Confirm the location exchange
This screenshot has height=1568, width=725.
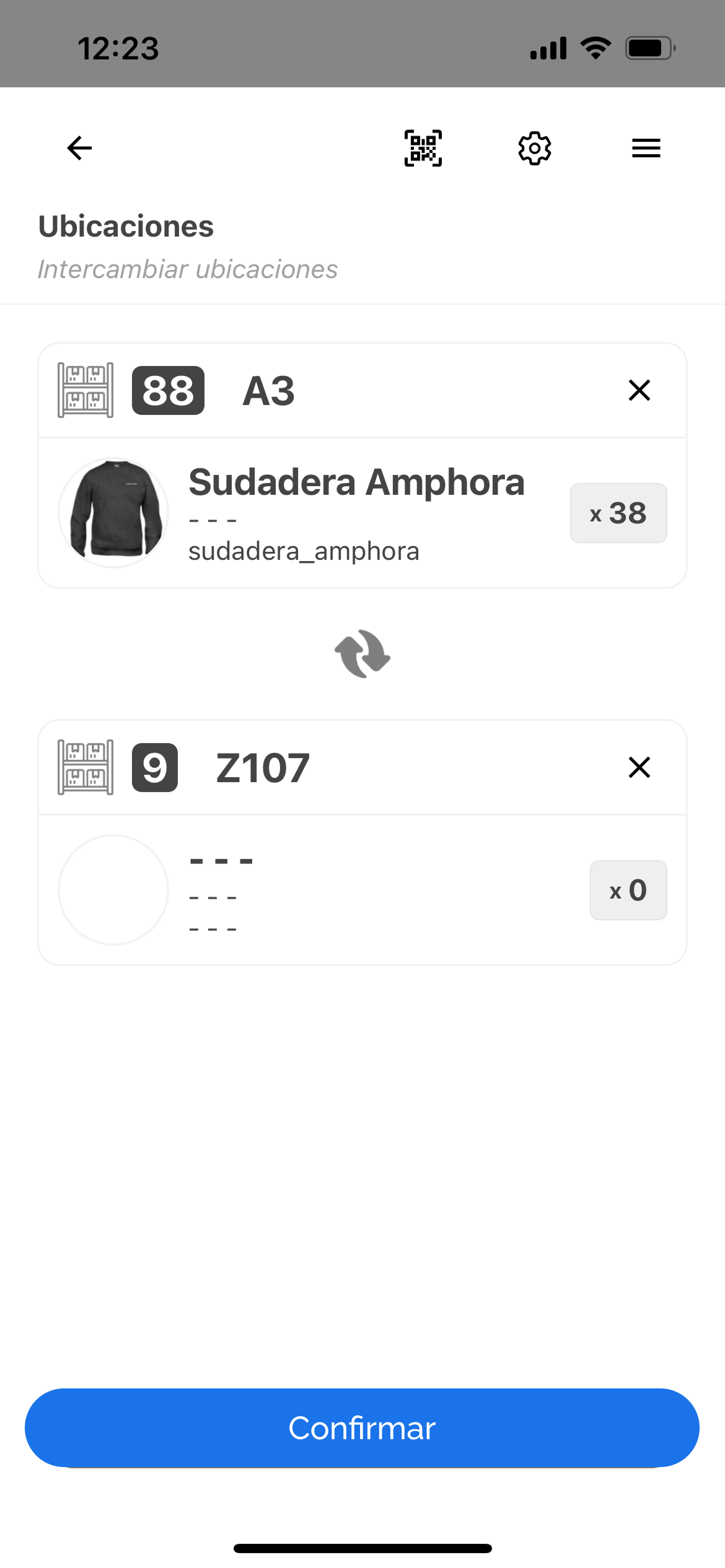362,1427
